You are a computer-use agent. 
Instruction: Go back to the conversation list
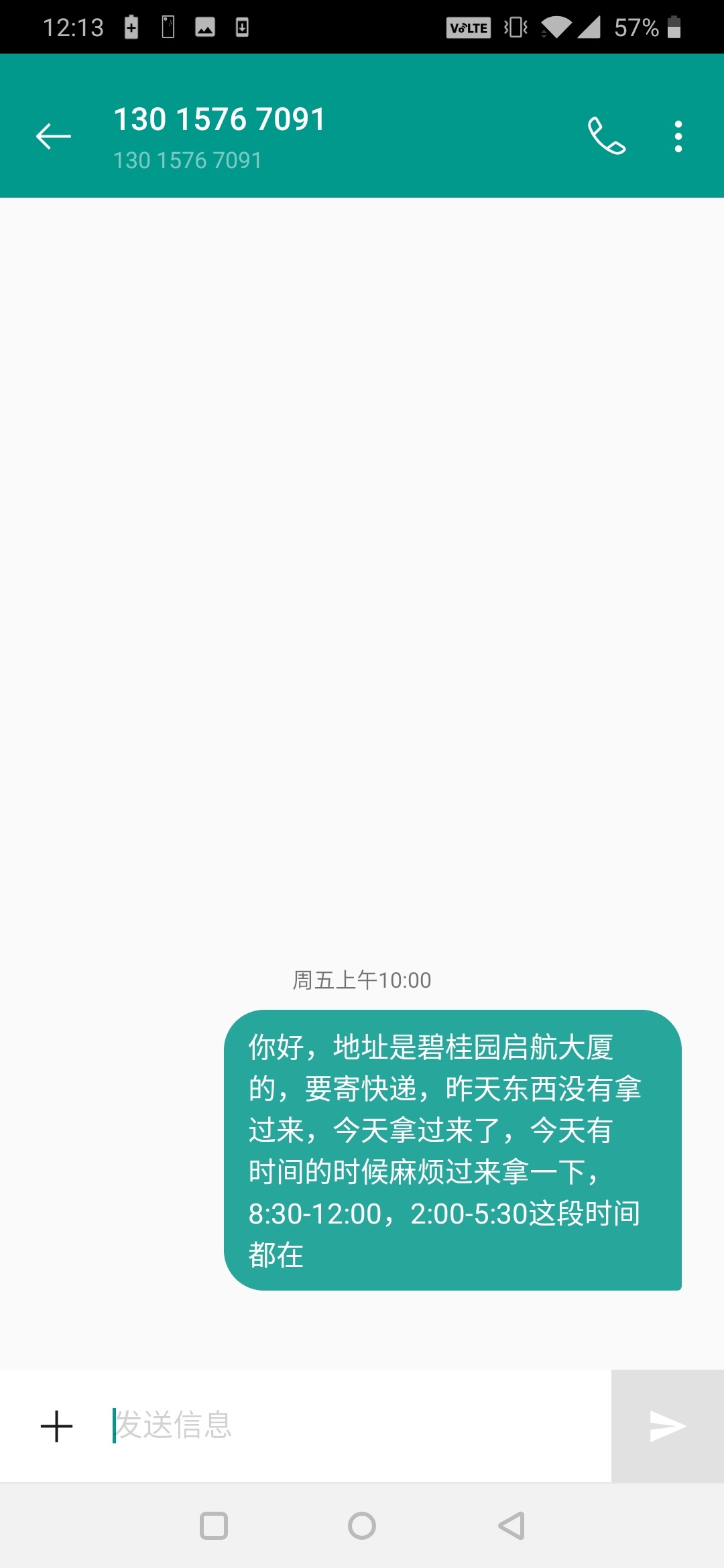pos(54,136)
